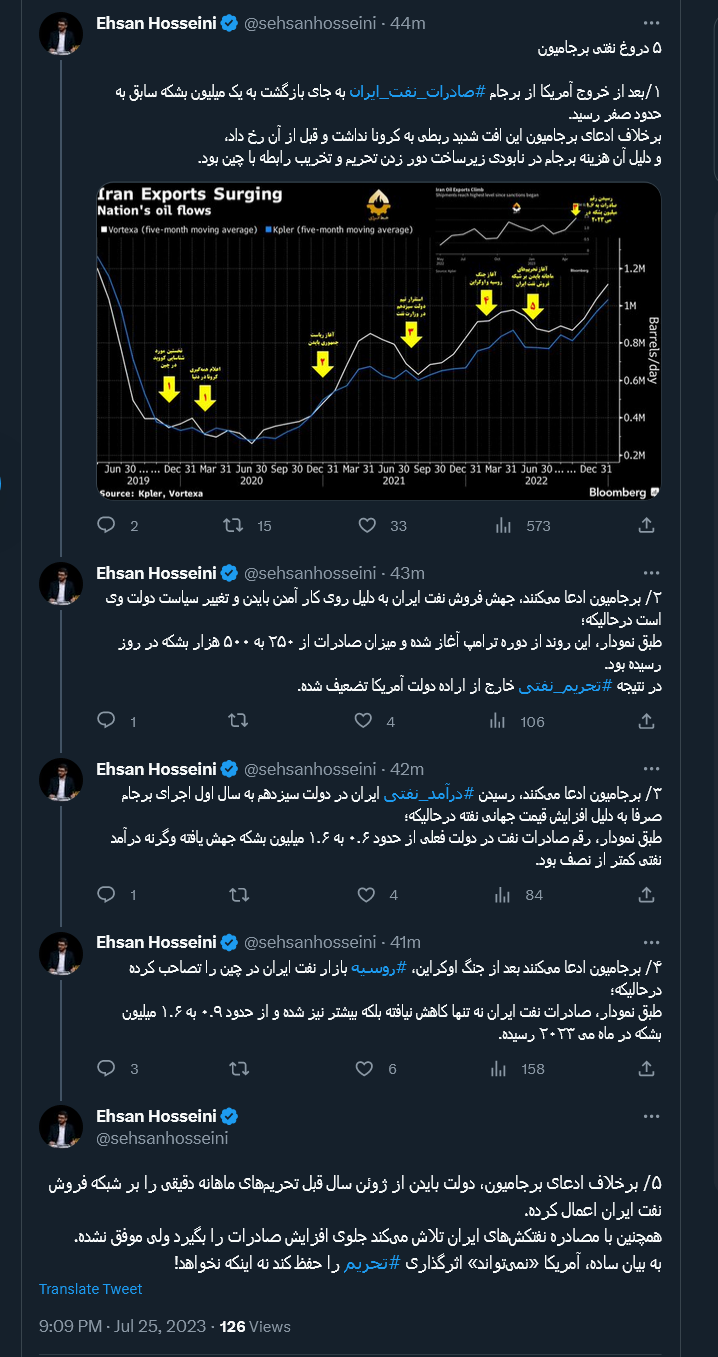Open Ehsan Hosseini's profile from the last tweet
Screen dimensions: 718x1357
[156, 1116]
